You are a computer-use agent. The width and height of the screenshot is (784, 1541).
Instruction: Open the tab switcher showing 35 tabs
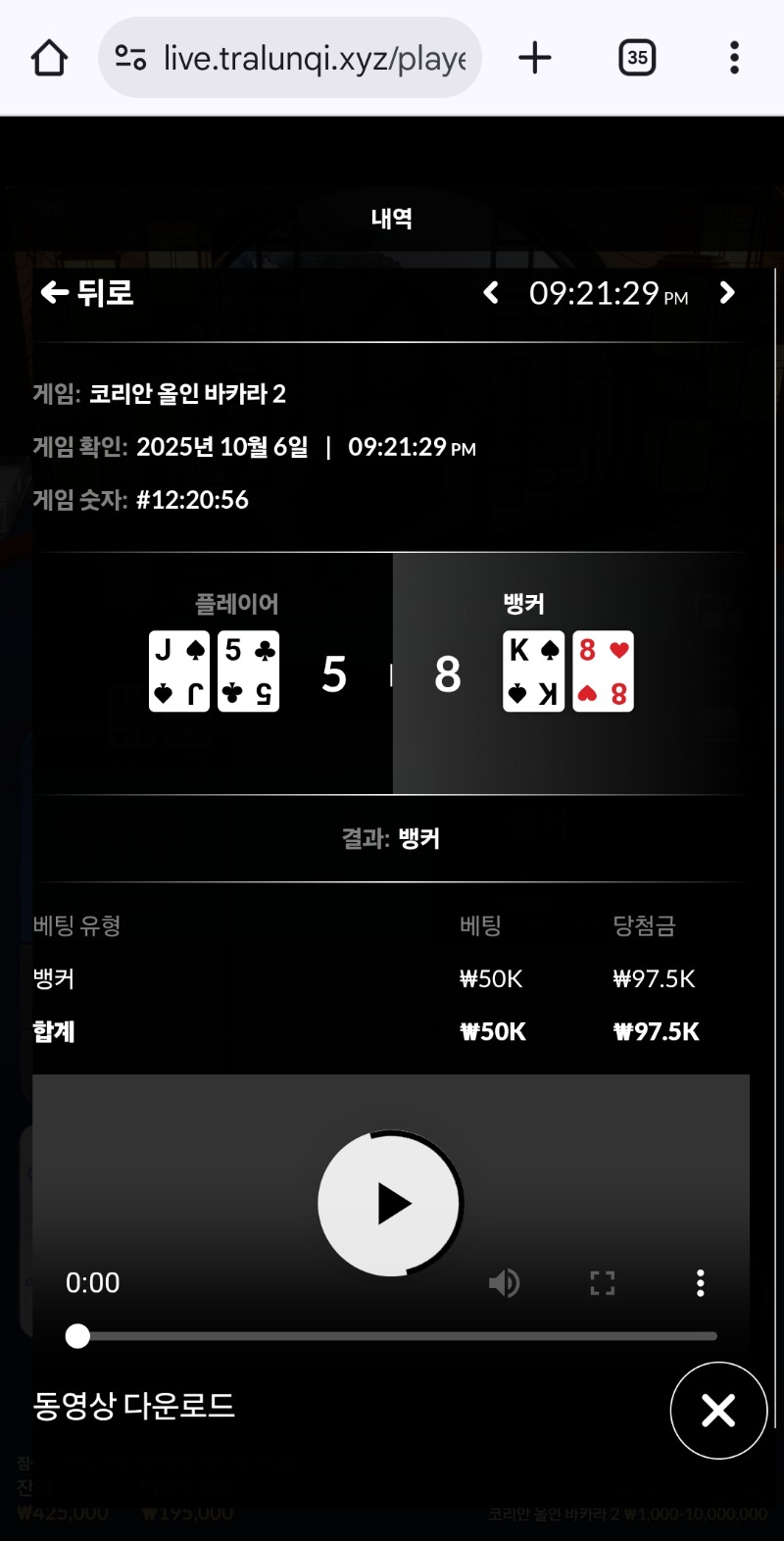coord(637,58)
